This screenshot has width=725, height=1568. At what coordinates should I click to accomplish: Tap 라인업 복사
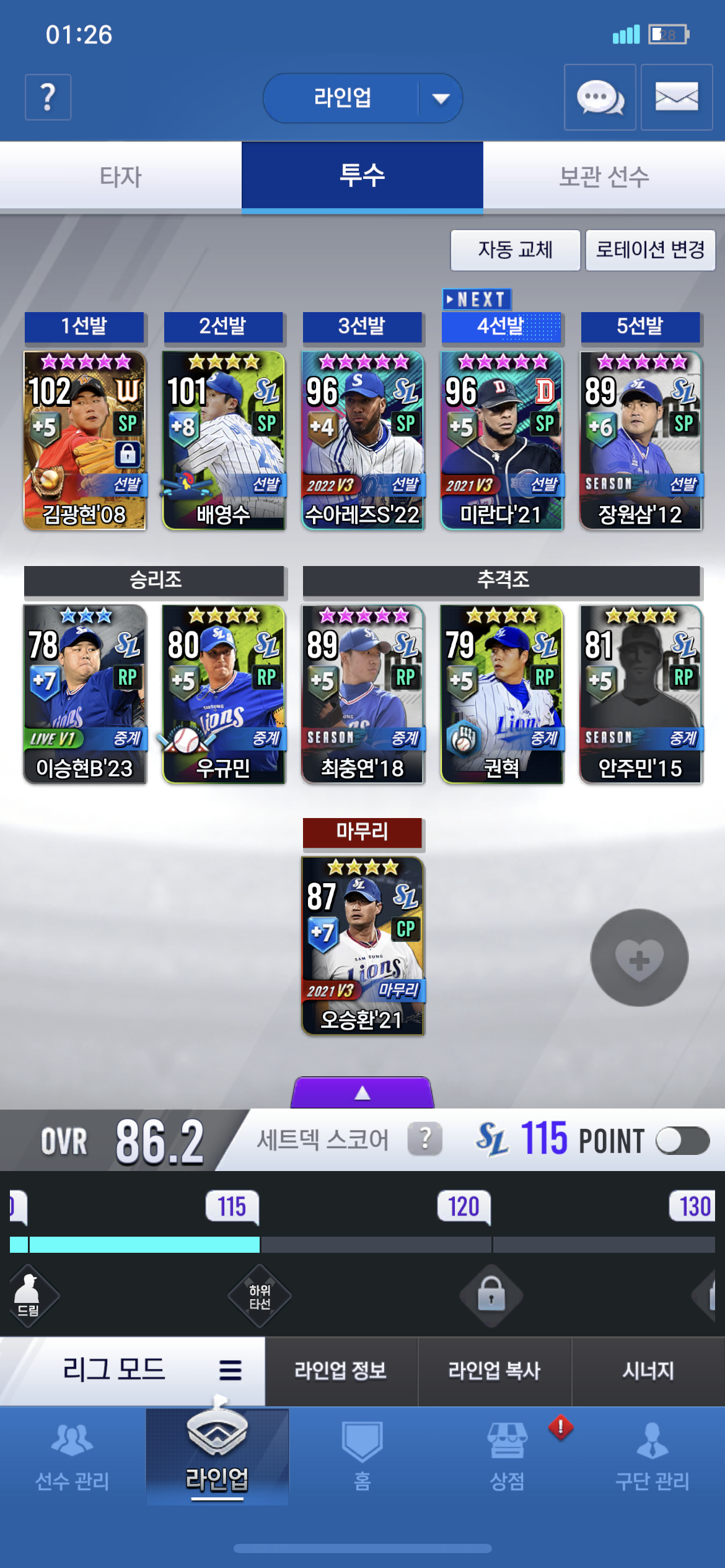click(494, 1370)
